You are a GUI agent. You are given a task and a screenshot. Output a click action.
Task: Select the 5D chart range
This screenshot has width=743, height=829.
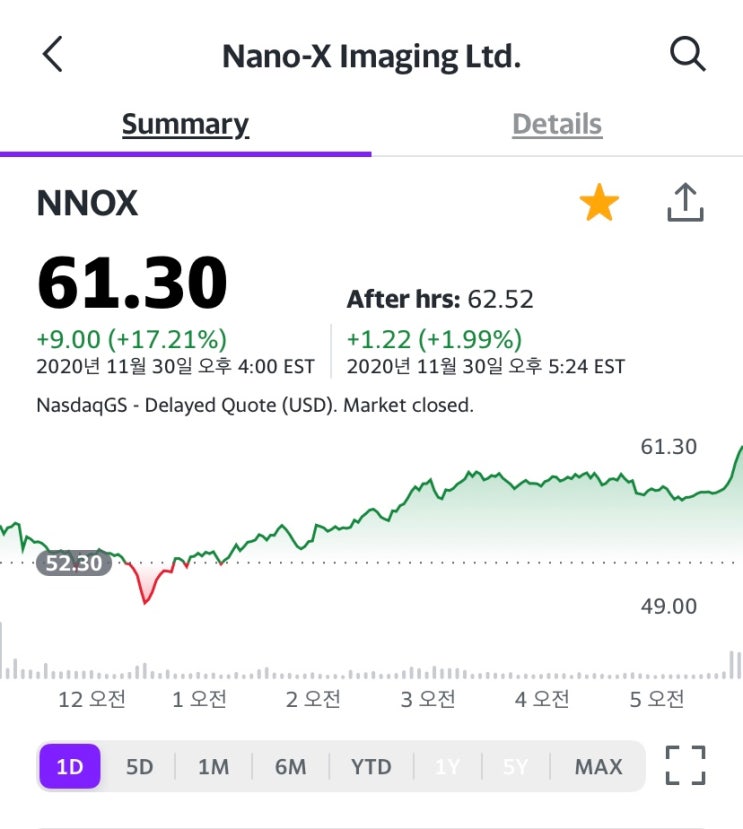point(139,766)
